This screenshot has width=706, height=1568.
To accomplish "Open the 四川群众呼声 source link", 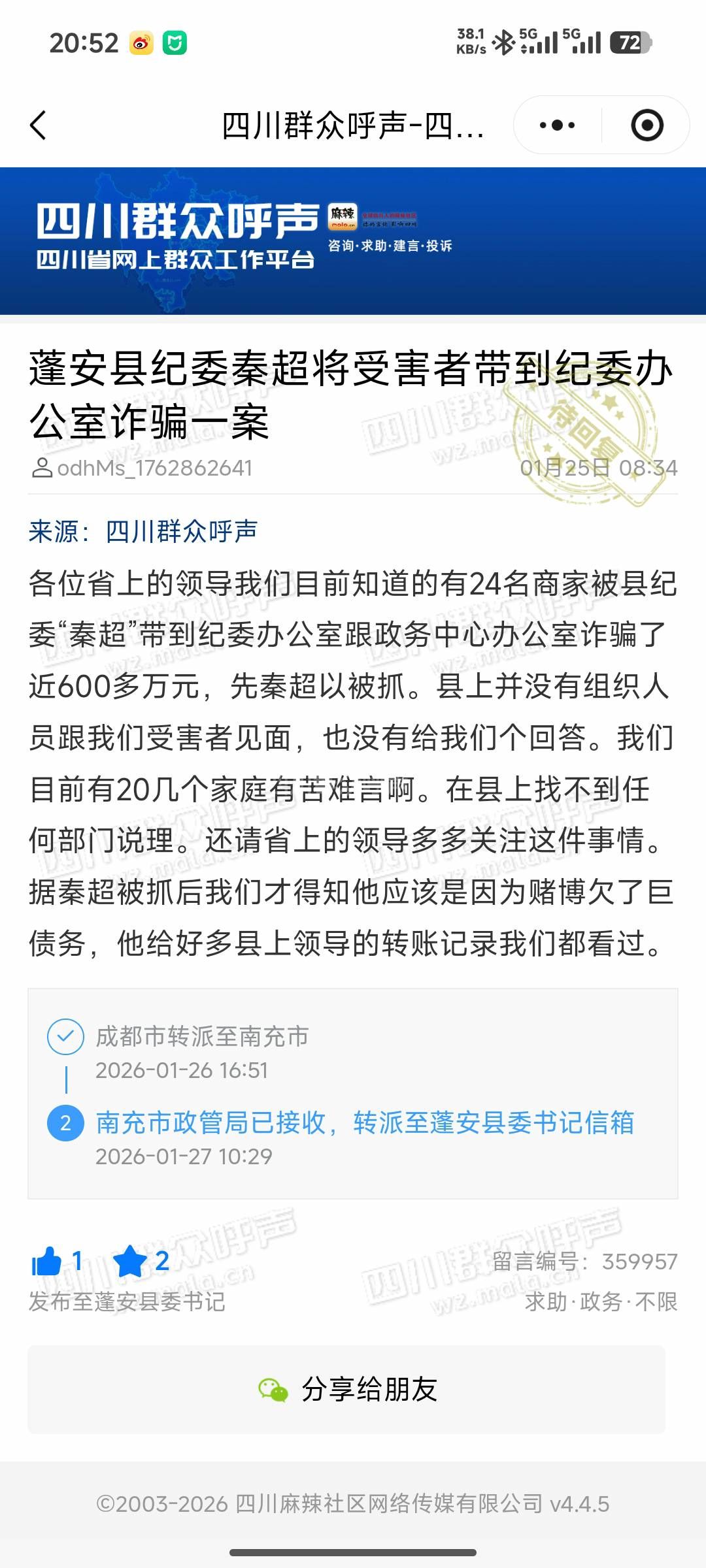I will pos(181,531).
